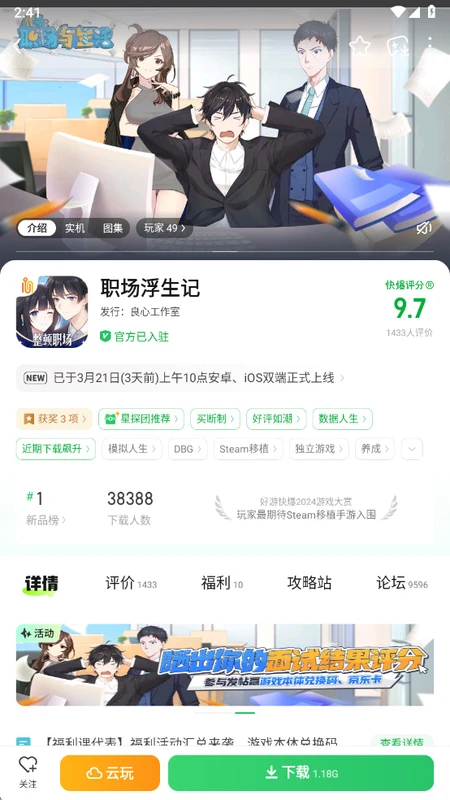
Task: Select the Steam移植 tag
Action: pyautogui.click(x=248, y=449)
